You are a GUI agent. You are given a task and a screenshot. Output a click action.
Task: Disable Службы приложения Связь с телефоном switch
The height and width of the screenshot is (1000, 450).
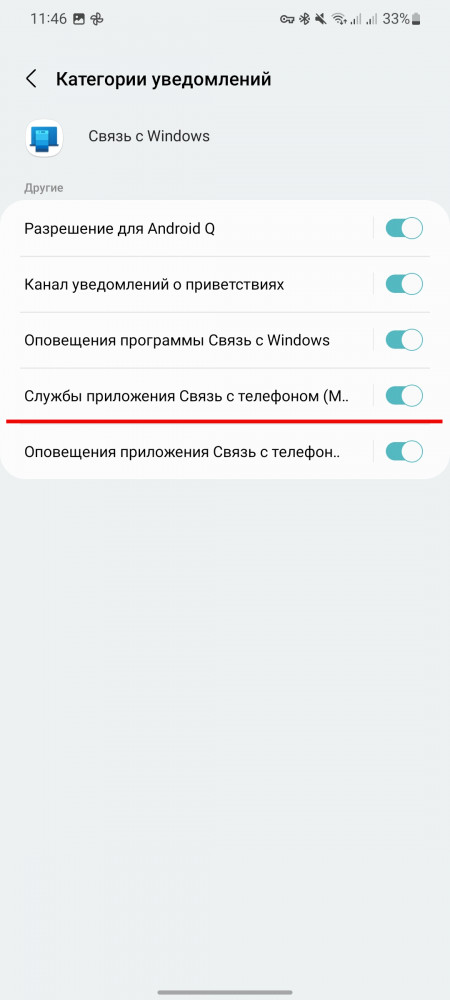[x=404, y=396]
